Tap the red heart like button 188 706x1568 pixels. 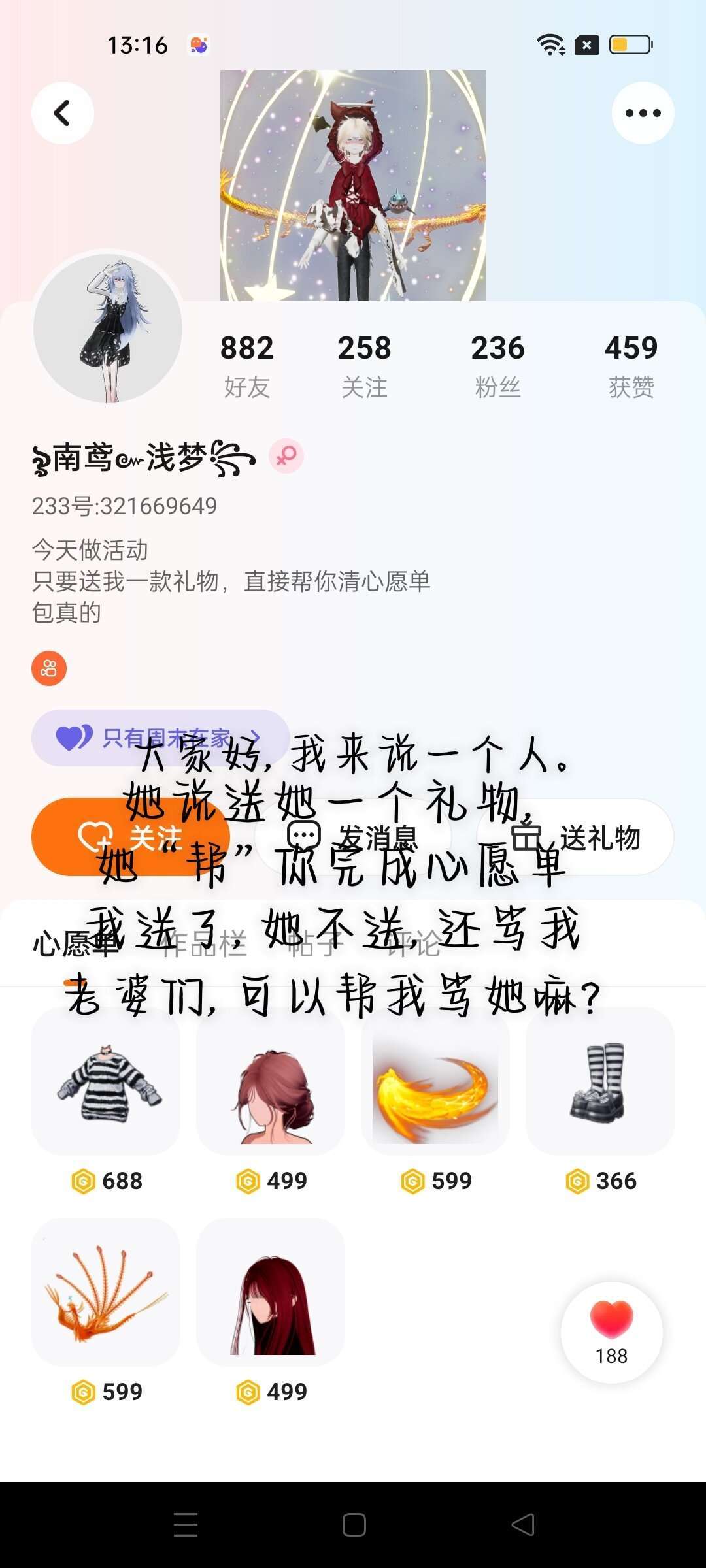[x=612, y=1333]
